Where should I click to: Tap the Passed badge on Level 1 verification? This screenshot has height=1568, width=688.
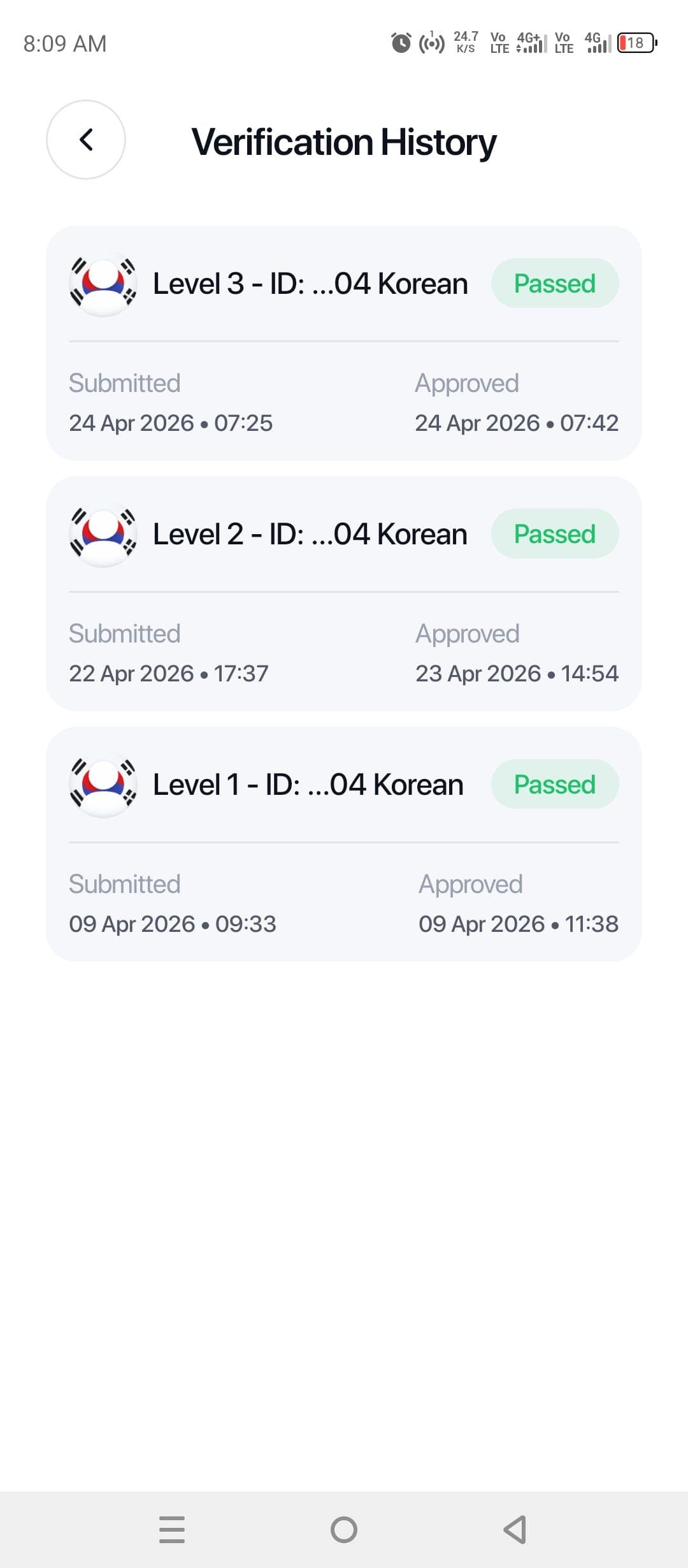[x=554, y=784]
